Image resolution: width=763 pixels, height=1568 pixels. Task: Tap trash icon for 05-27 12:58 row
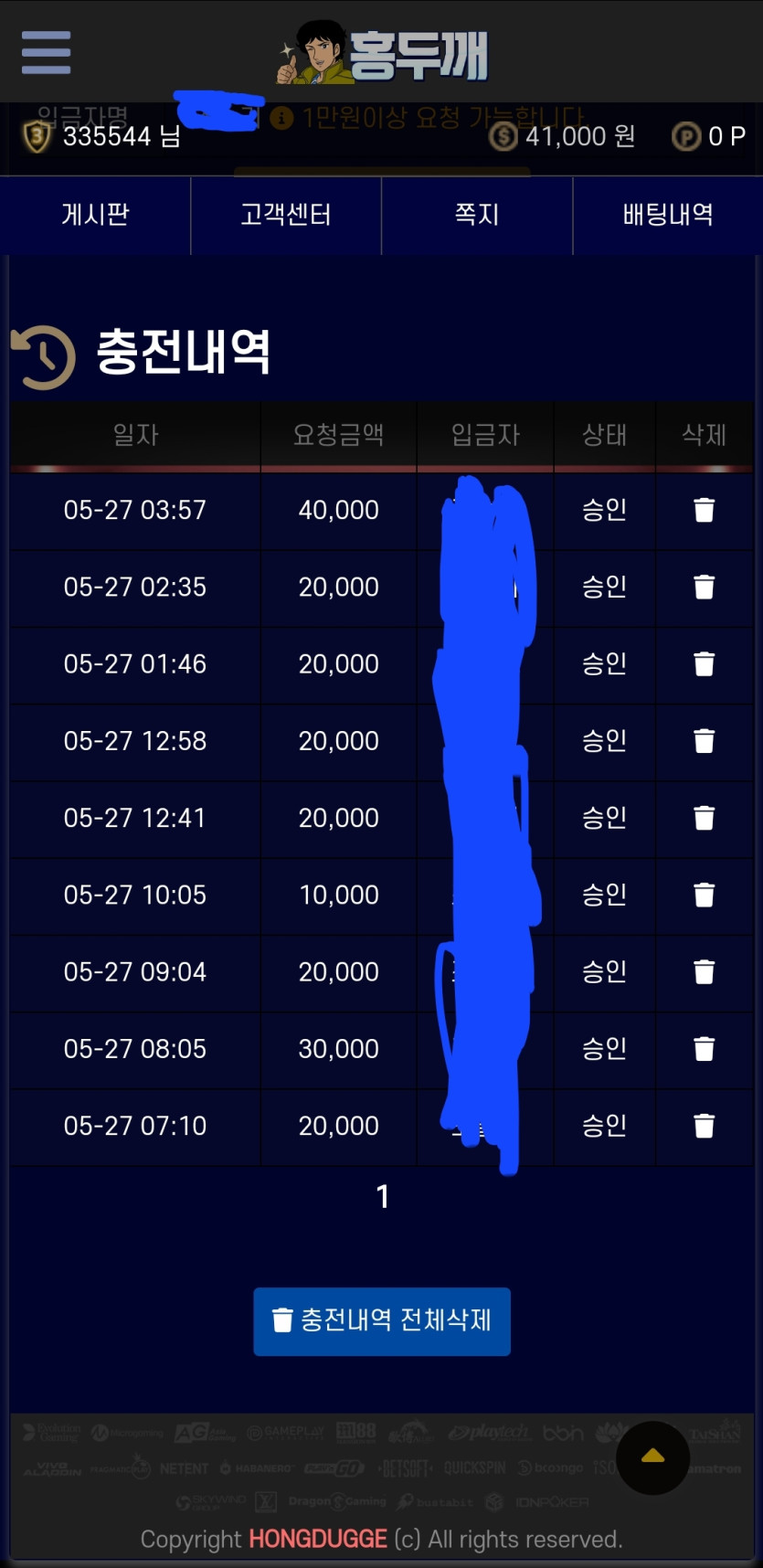(704, 740)
